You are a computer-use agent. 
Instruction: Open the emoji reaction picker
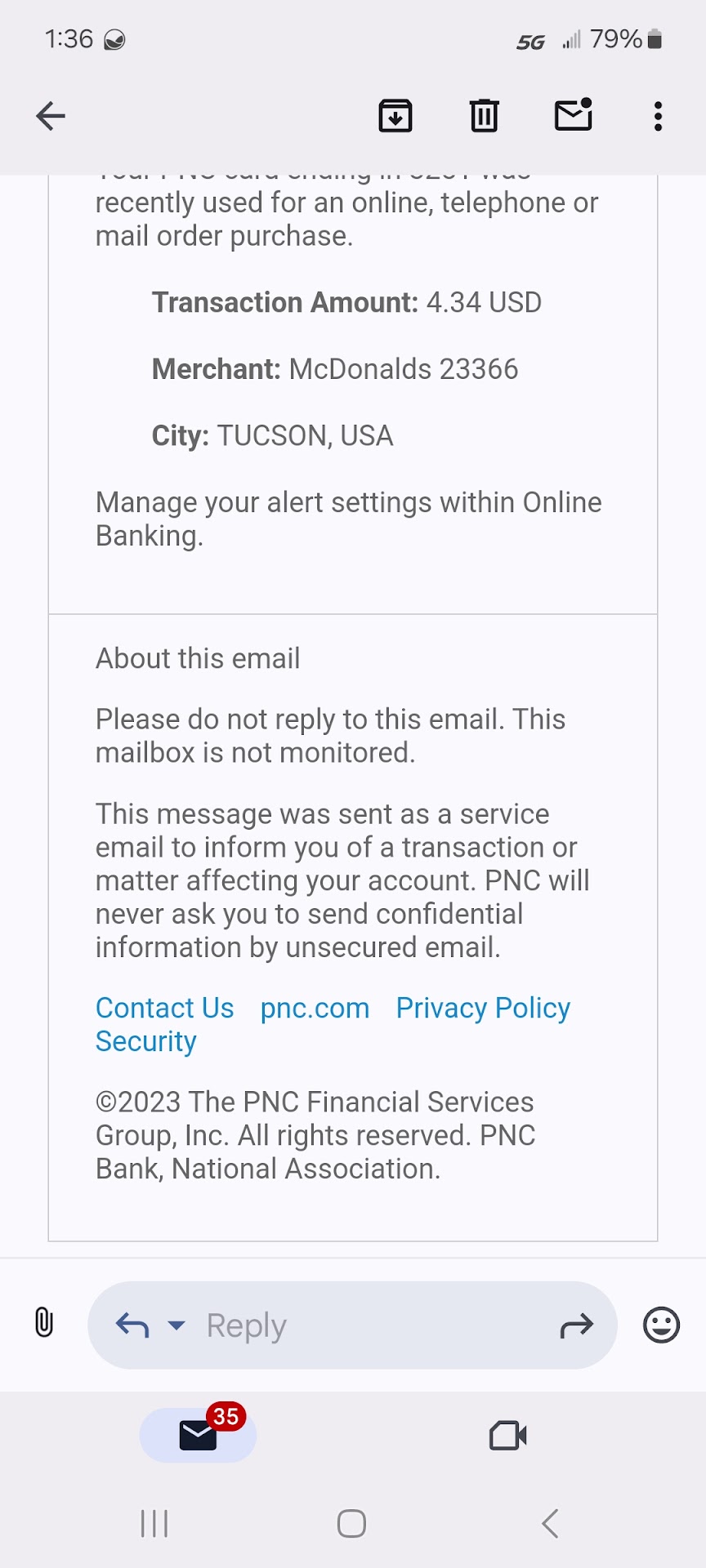tap(661, 1325)
